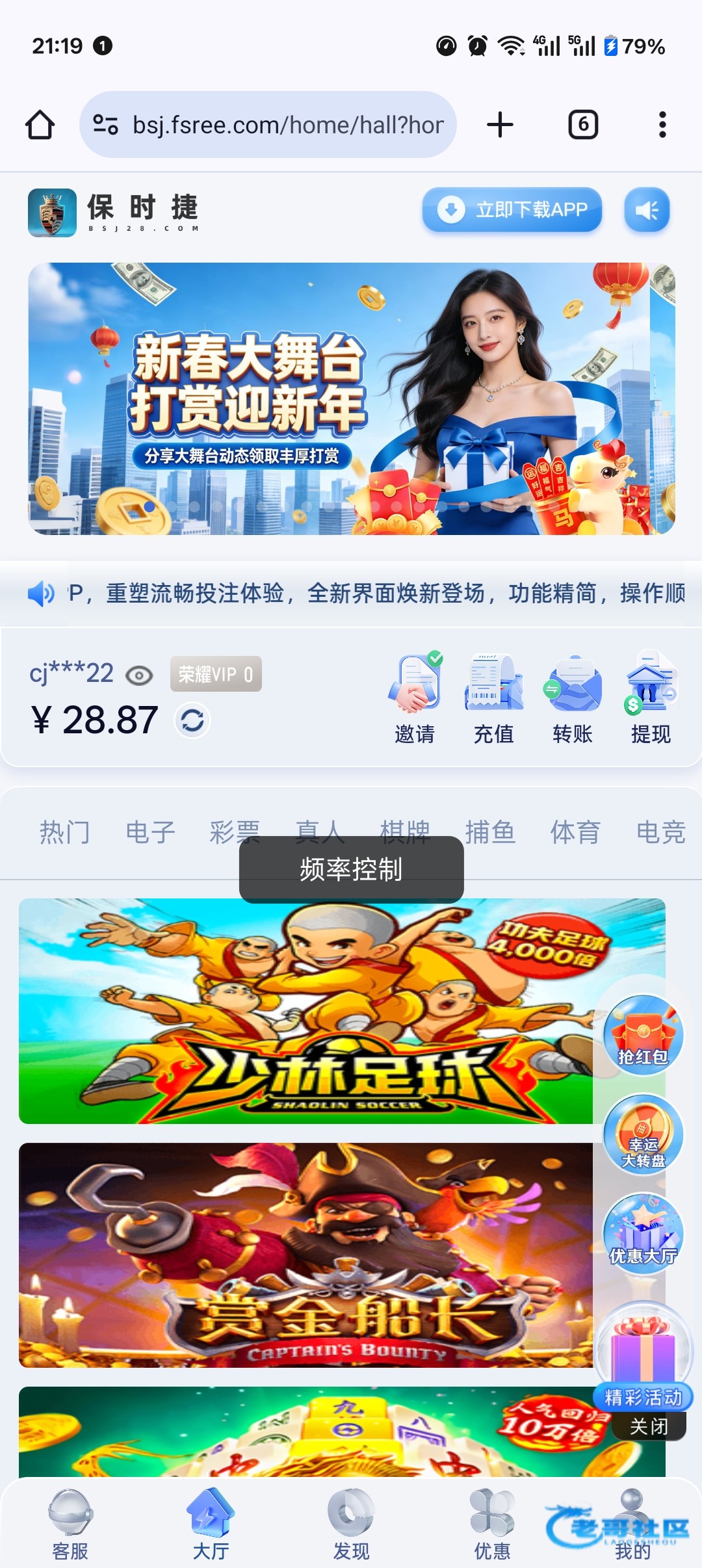
Task: Open 转账 transfer option
Action: click(x=572, y=699)
